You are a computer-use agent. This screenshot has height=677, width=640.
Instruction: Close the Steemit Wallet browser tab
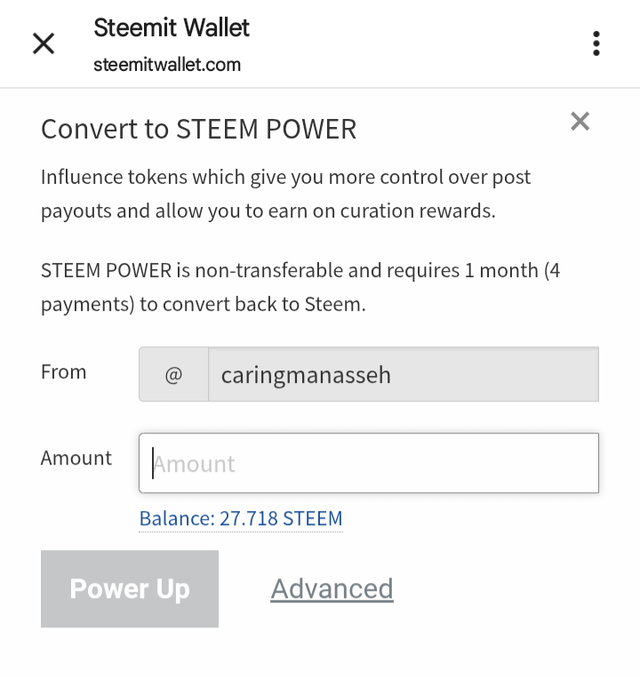pos(43,44)
